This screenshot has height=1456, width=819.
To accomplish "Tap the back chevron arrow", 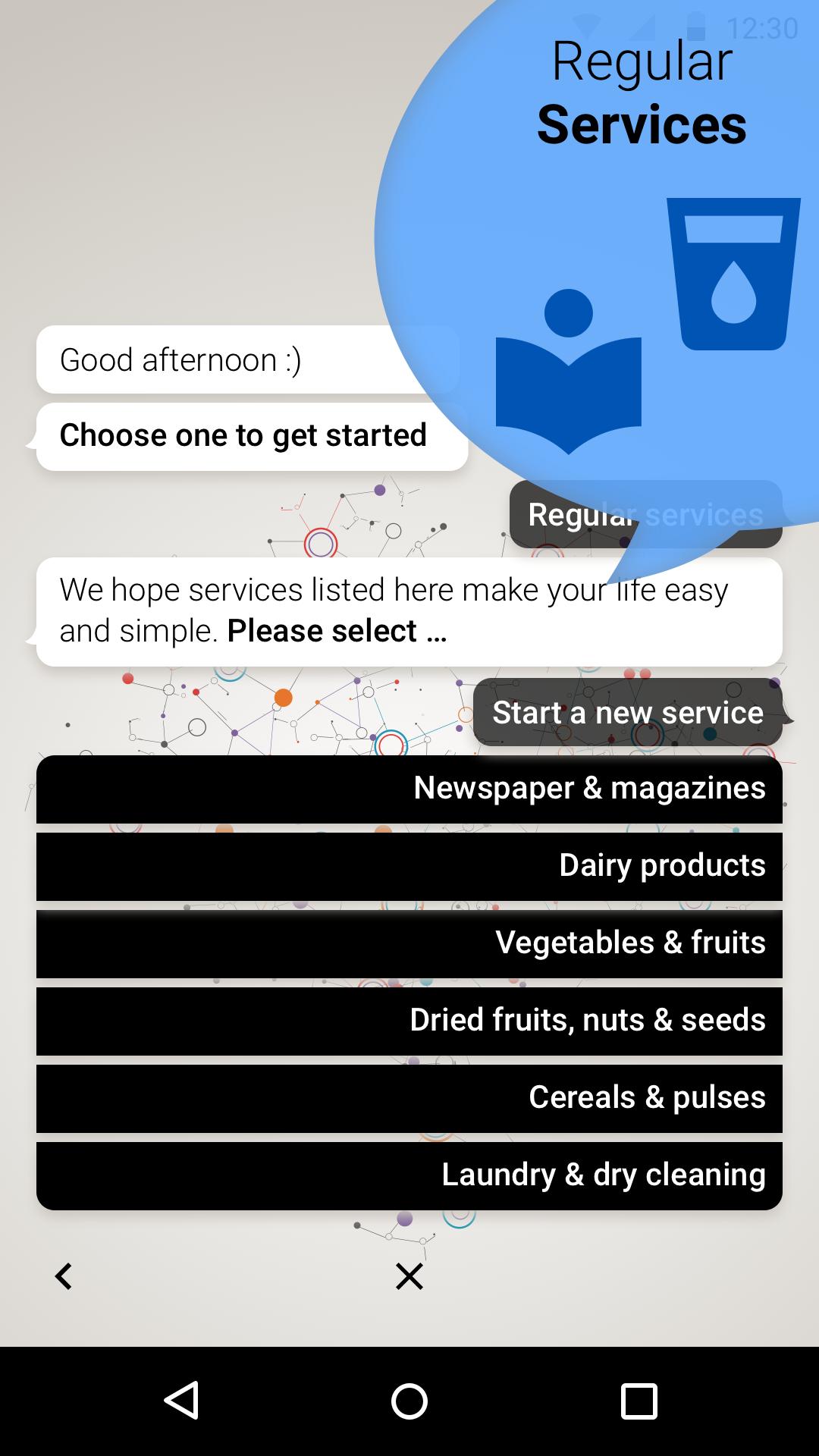I will (x=64, y=1276).
